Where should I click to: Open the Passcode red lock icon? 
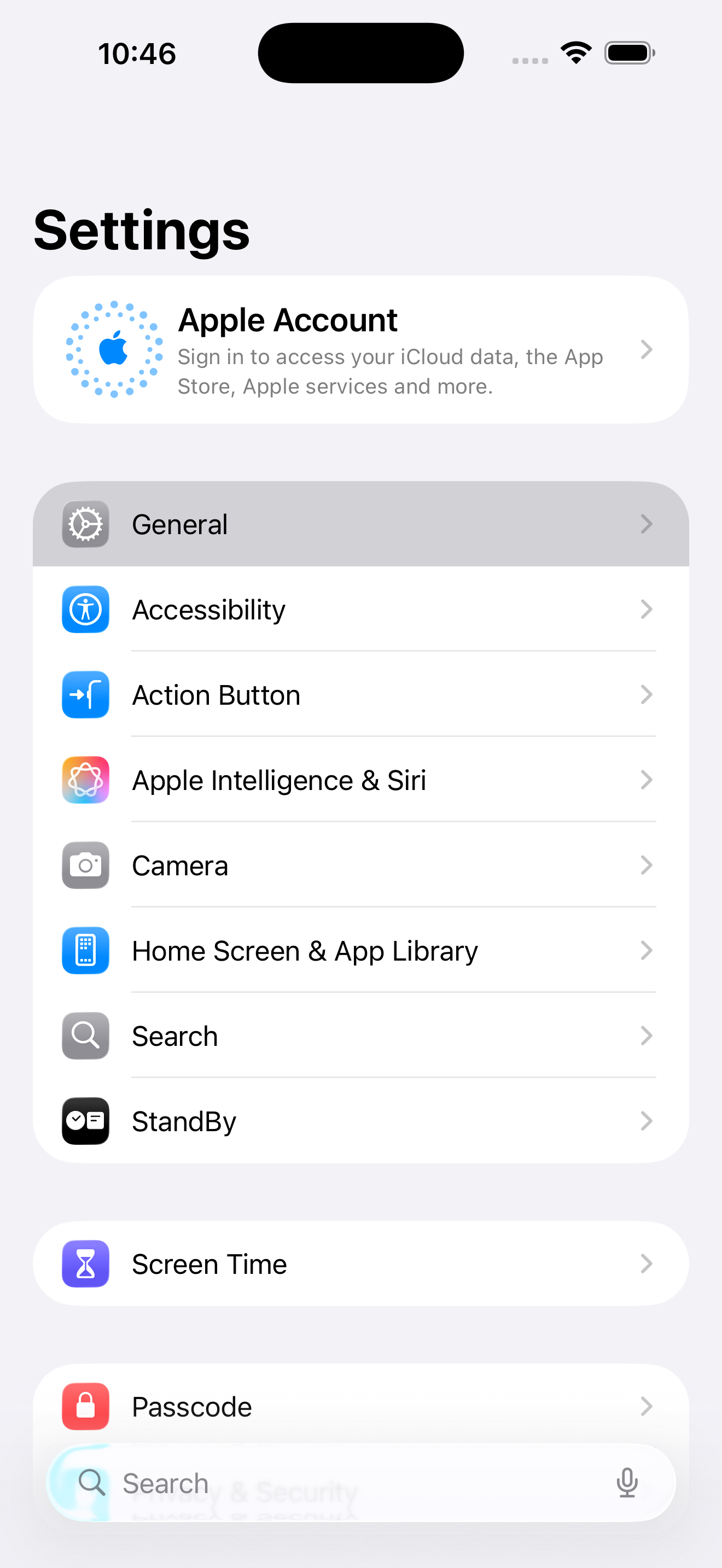point(85,1406)
